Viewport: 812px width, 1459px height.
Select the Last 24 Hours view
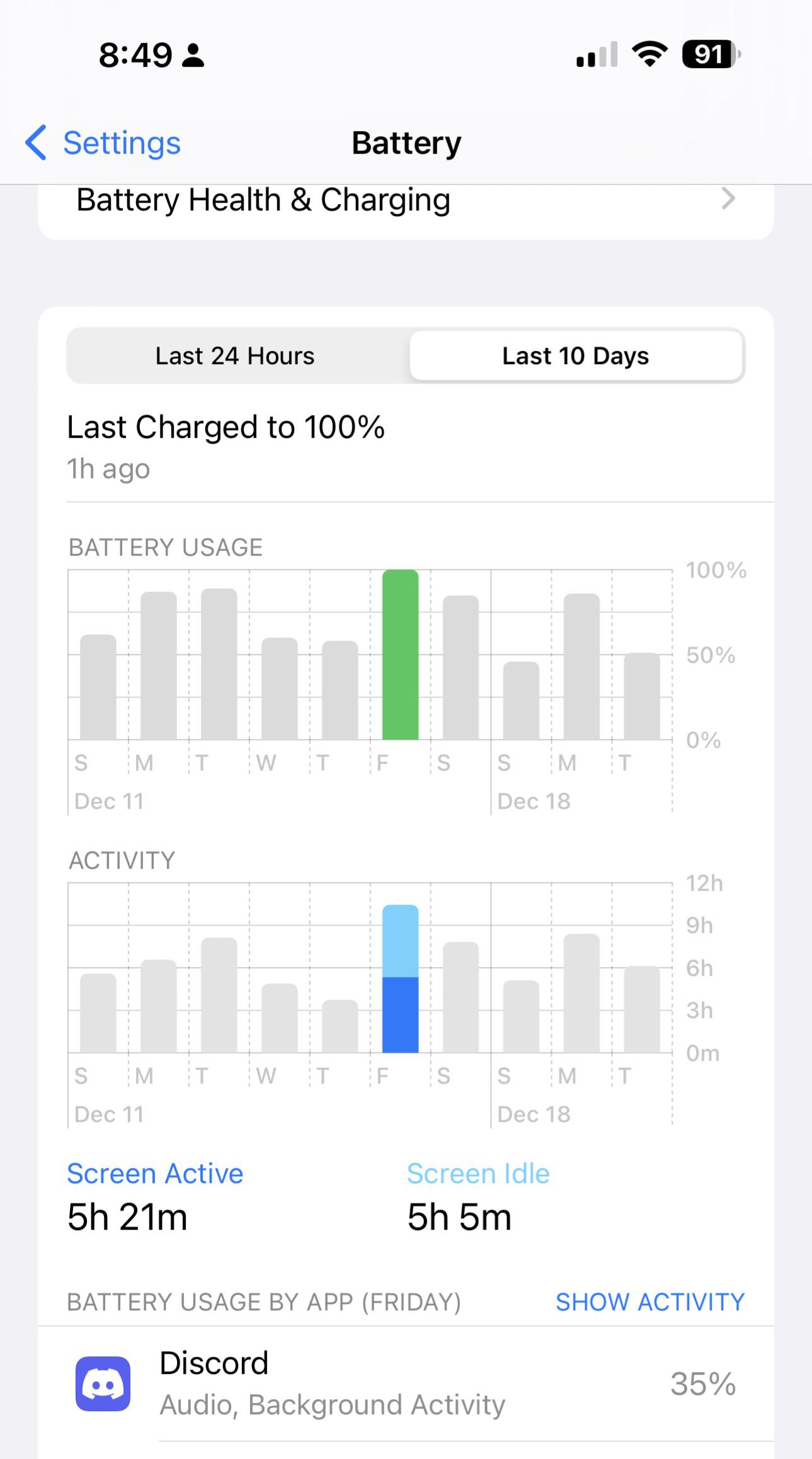pyautogui.click(x=234, y=355)
